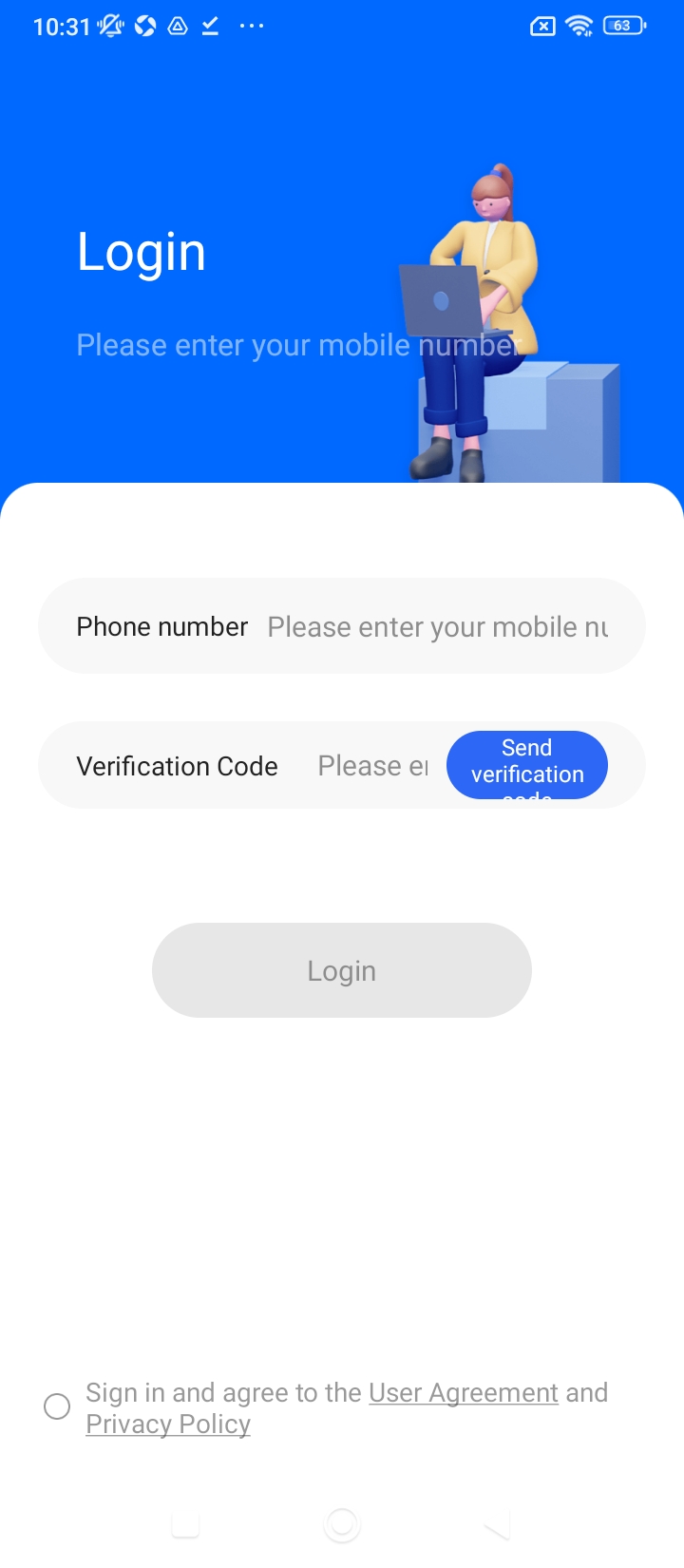Focus the Phone number input field
This screenshot has height=1568, width=684.
click(437, 627)
